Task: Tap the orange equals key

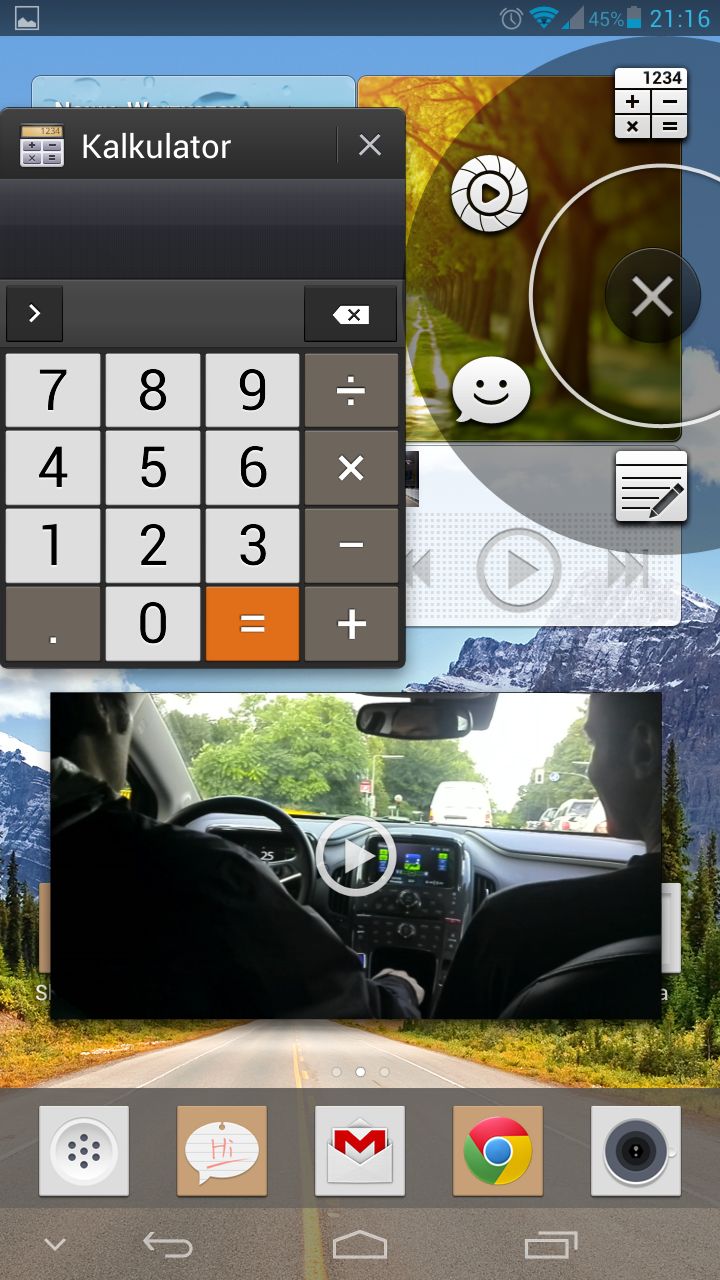Action: coord(252,624)
